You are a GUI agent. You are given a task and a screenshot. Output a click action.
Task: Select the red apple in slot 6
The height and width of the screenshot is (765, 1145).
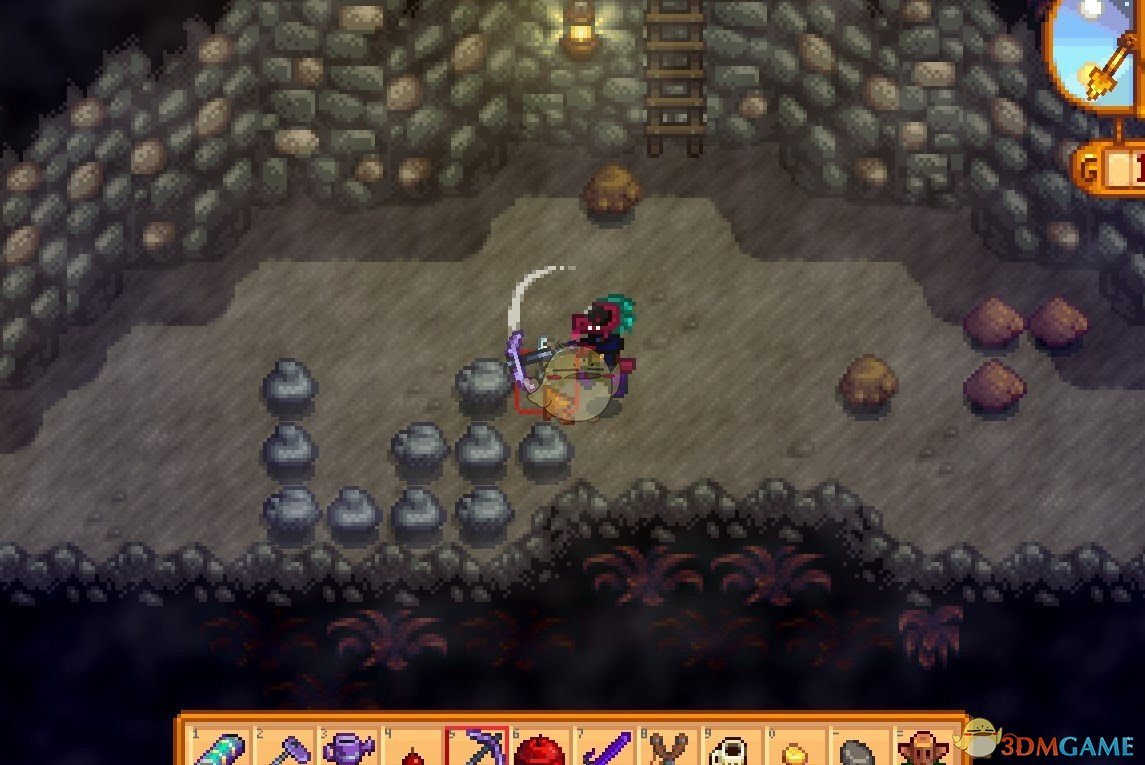(x=540, y=748)
